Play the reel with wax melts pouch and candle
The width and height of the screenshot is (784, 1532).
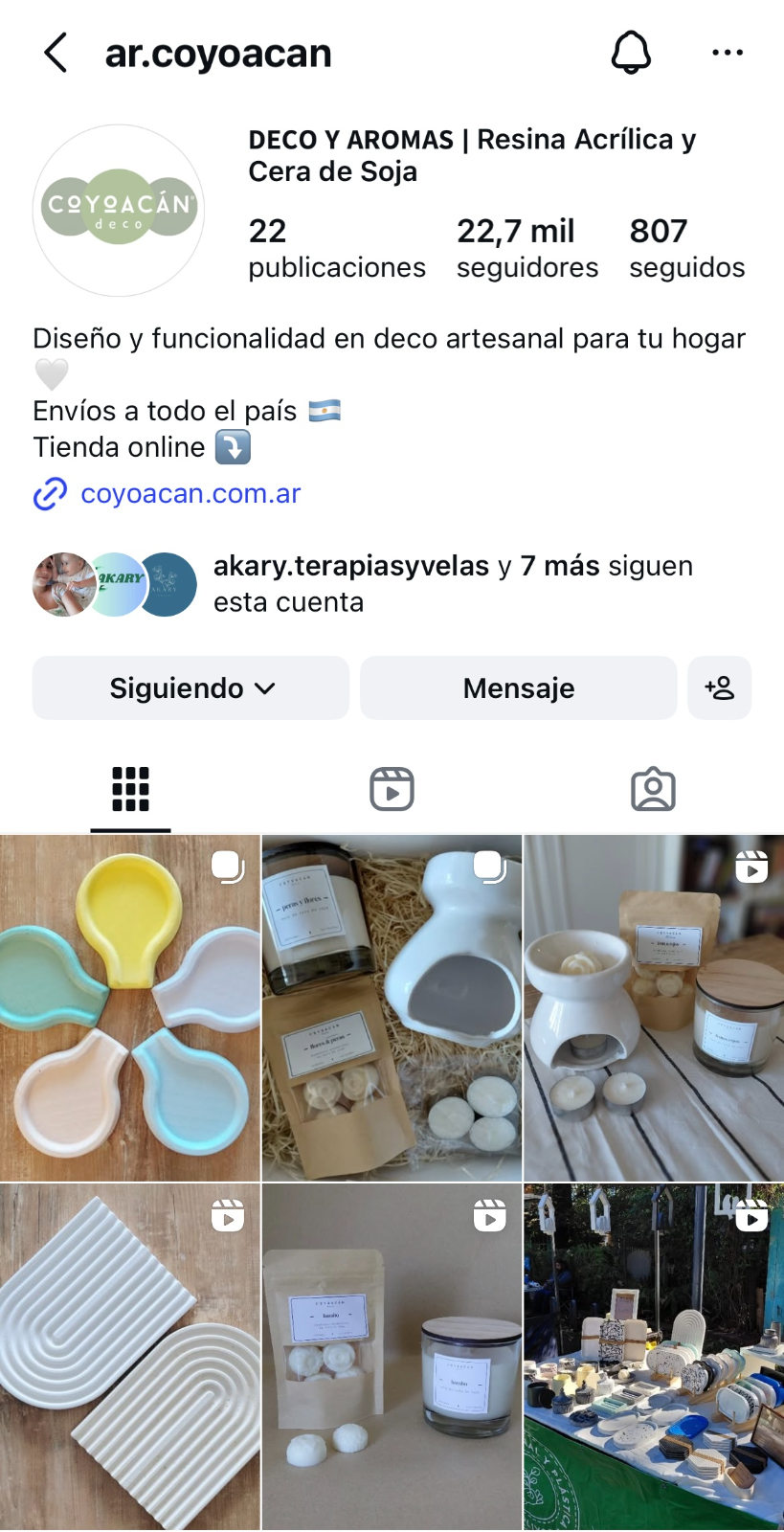(x=392, y=1356)
